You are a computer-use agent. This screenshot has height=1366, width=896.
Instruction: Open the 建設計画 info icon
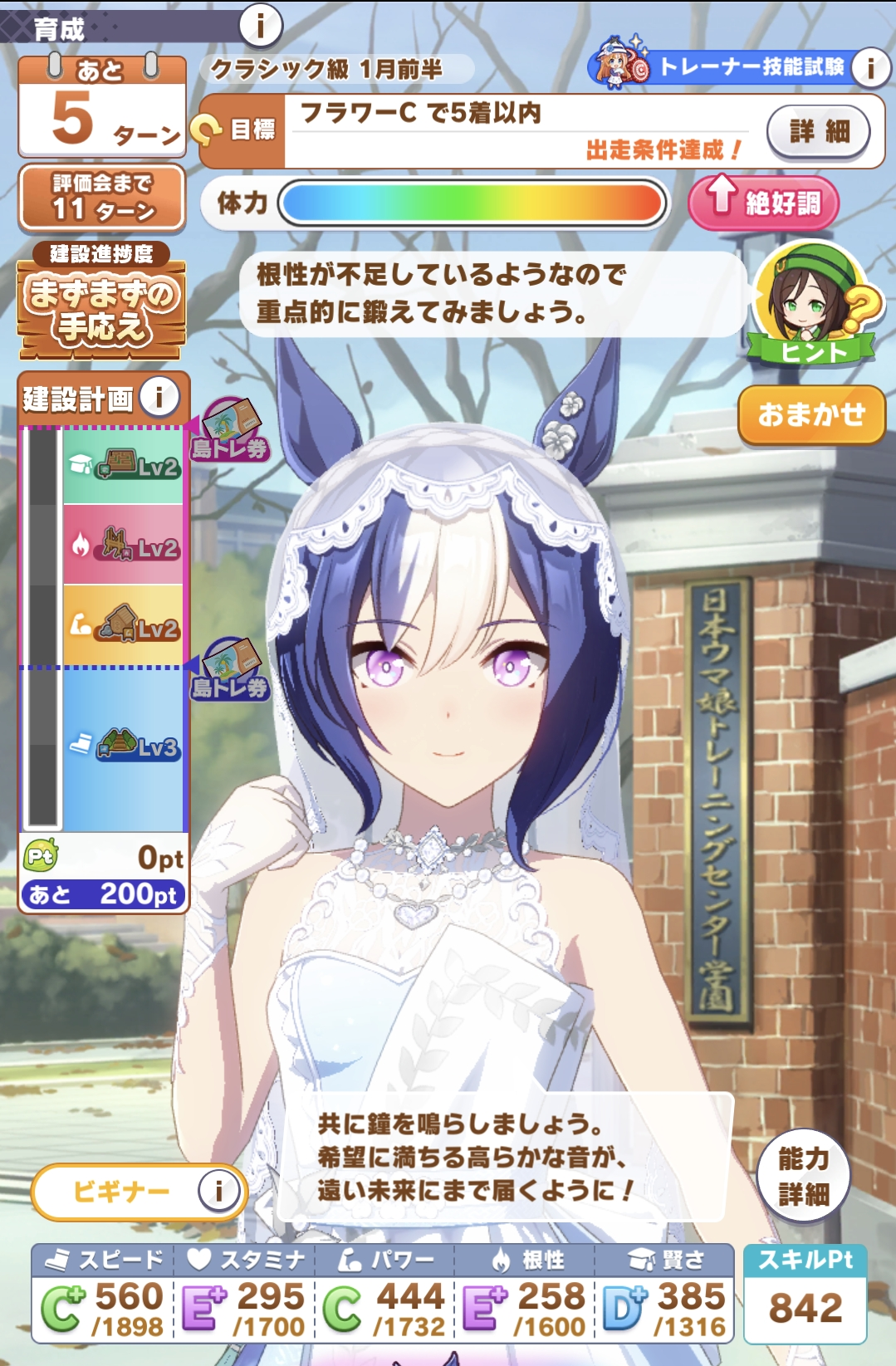(159, 398)
